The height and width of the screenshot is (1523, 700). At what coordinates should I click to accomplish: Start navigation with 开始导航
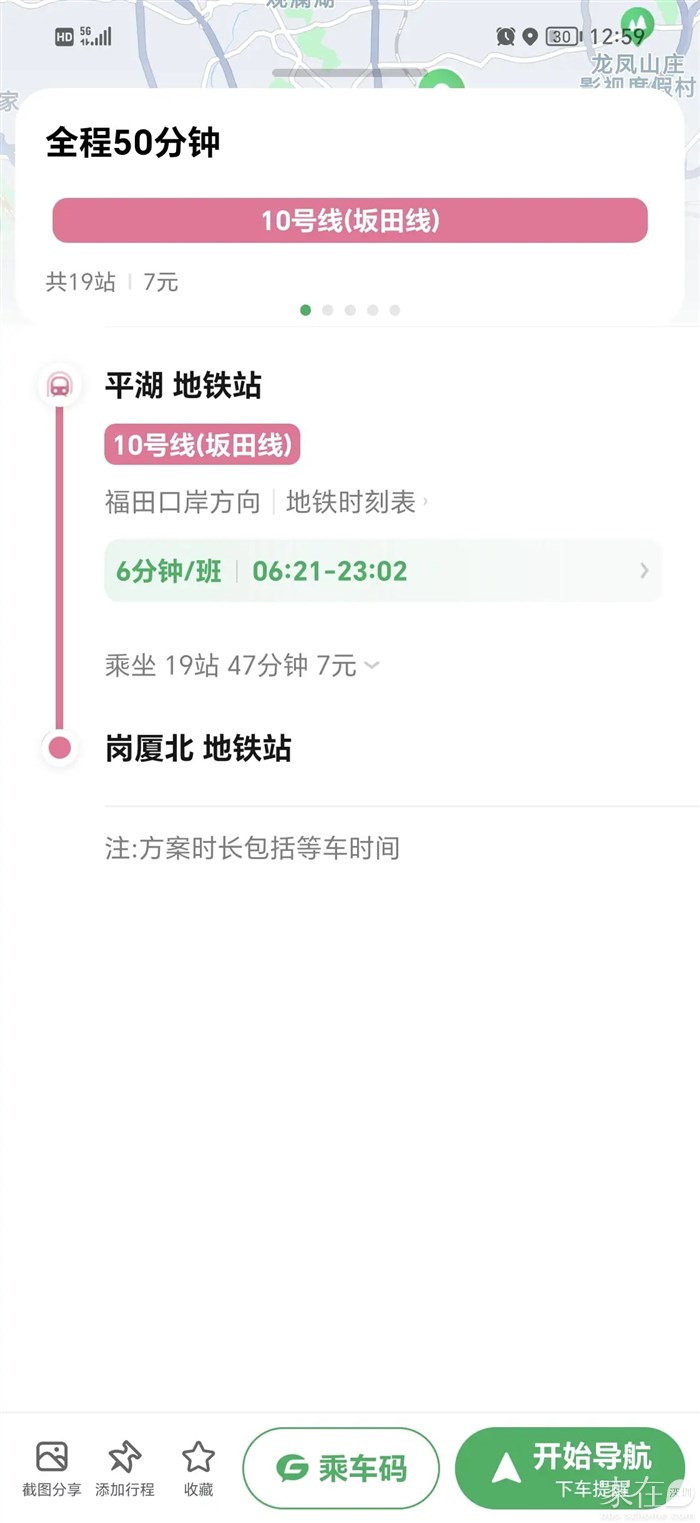coord(569,1467)
